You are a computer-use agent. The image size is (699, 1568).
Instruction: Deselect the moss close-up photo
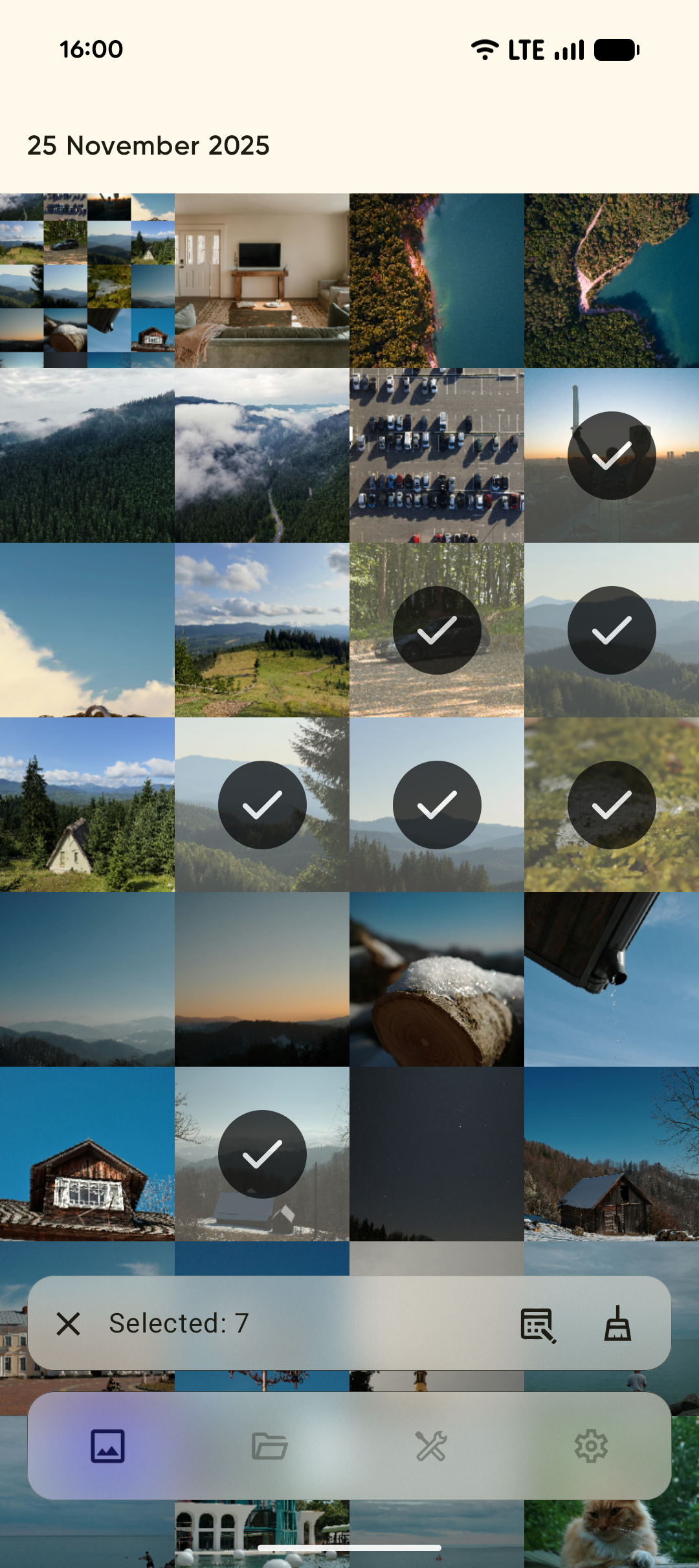pos(612,805)
